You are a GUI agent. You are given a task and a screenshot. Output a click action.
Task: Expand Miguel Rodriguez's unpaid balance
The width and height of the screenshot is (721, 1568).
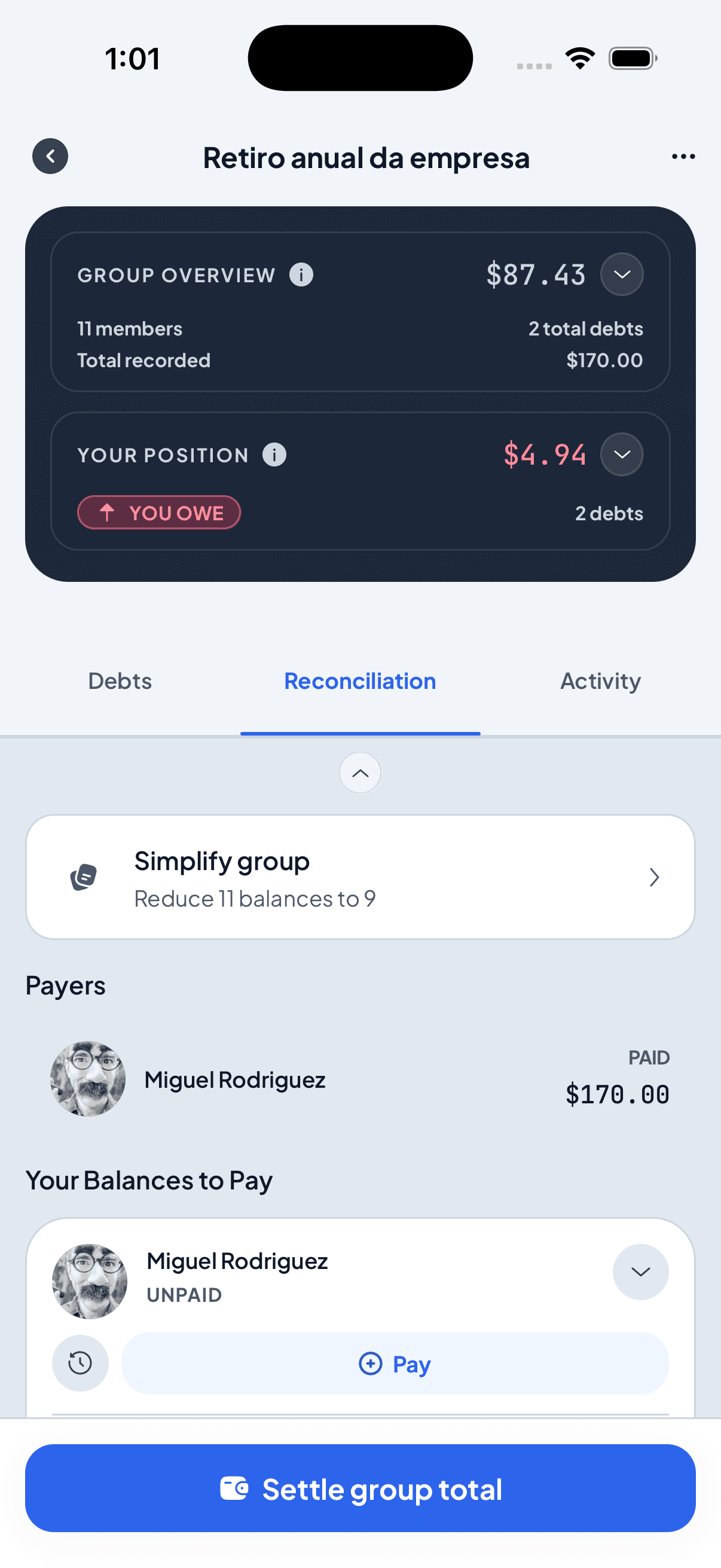(641, 1271)
